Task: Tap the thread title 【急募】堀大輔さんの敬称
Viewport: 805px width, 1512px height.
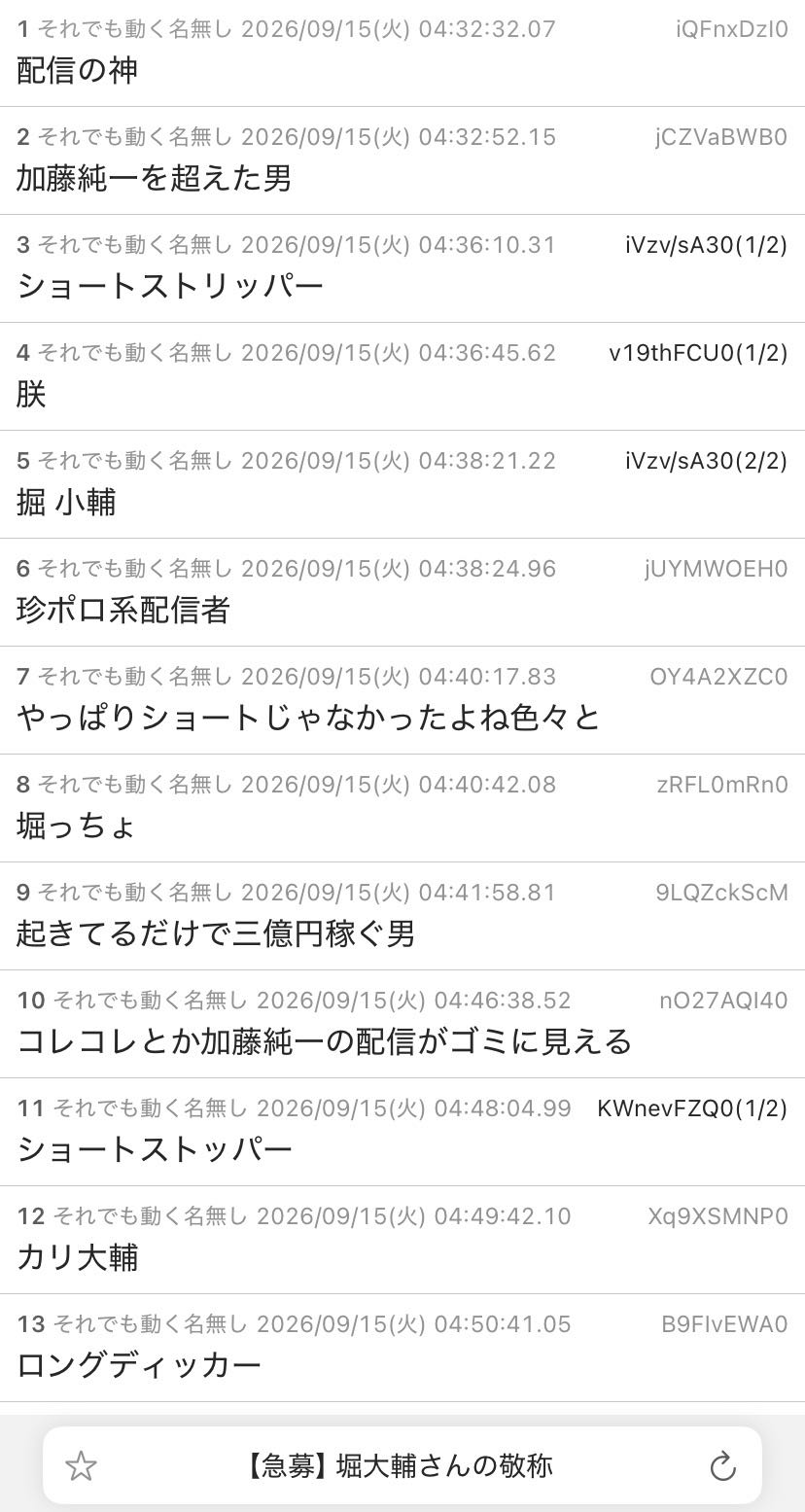Action: pos(400,1465)
